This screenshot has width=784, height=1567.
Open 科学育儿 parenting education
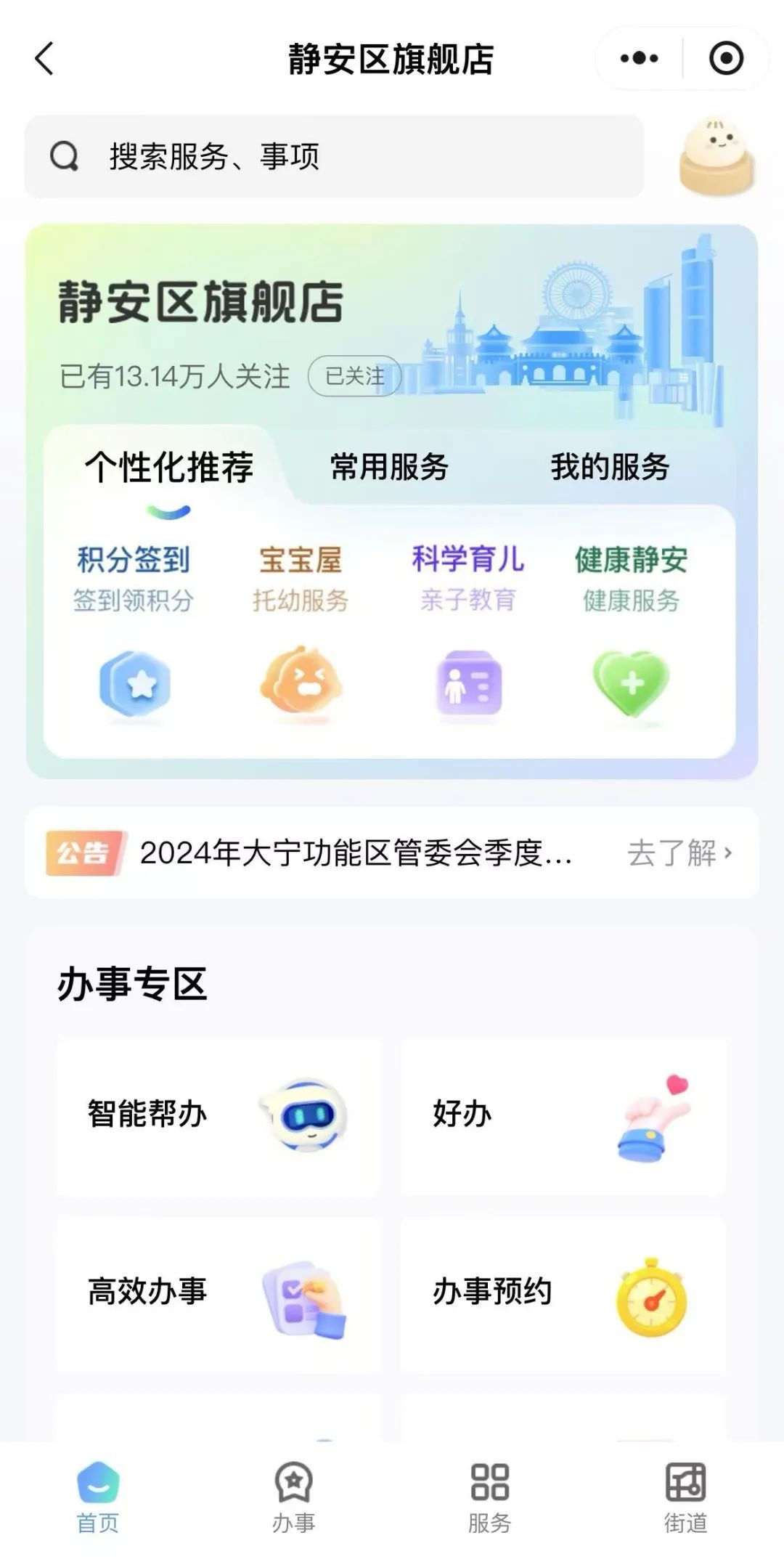click(x=468, y=632)
